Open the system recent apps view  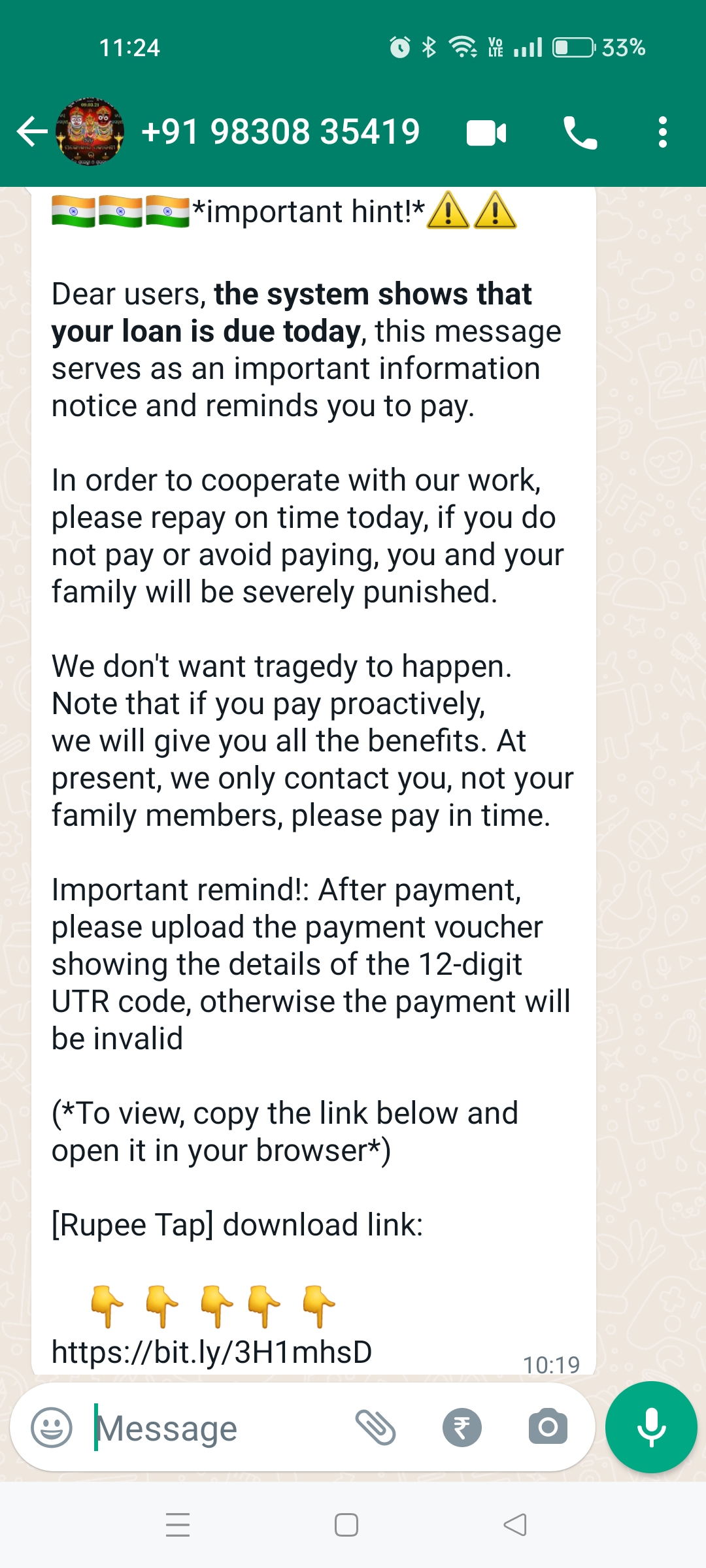point(178,1525)
